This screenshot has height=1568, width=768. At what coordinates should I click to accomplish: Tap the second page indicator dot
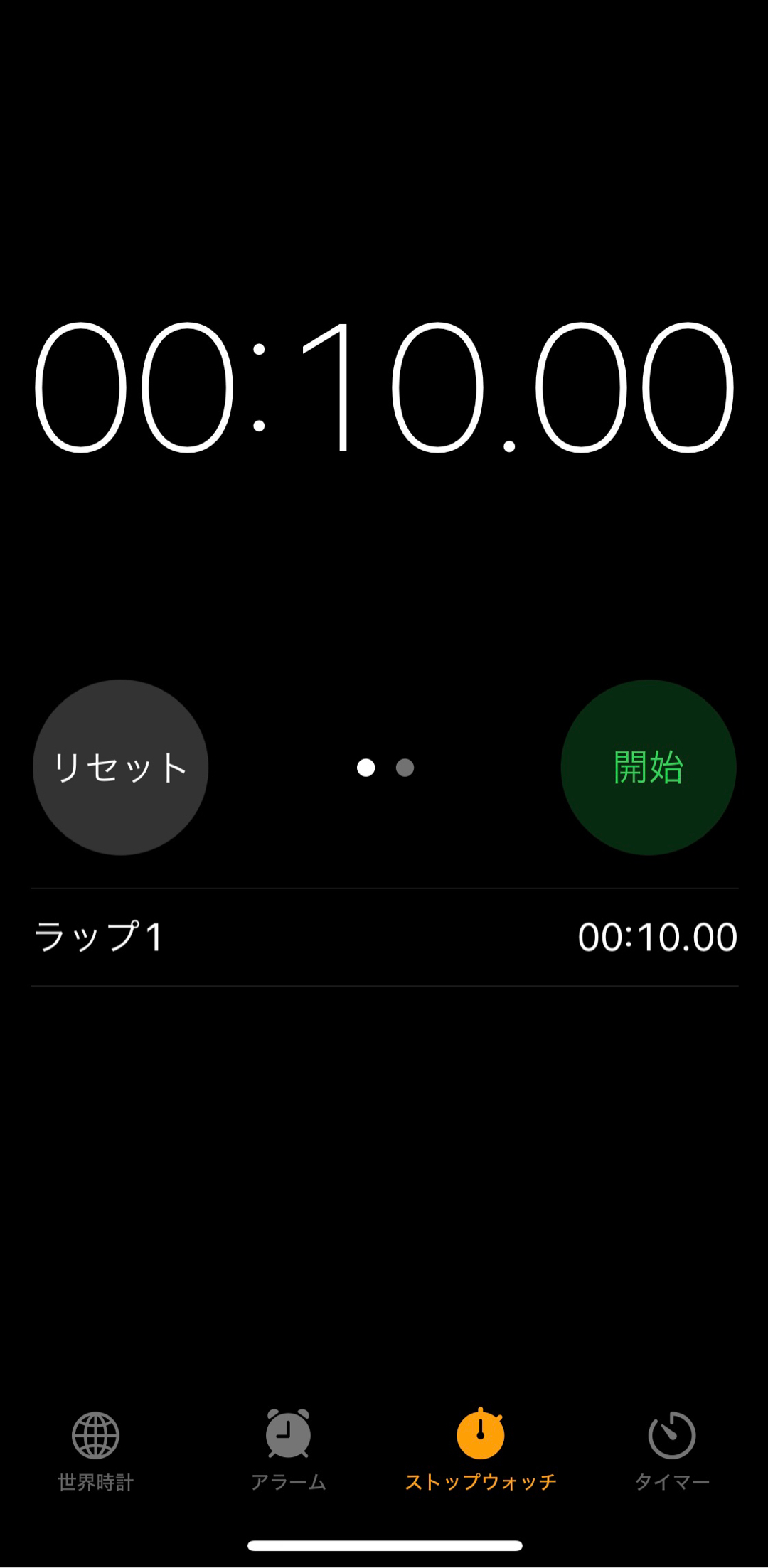(x=405, y=768)
